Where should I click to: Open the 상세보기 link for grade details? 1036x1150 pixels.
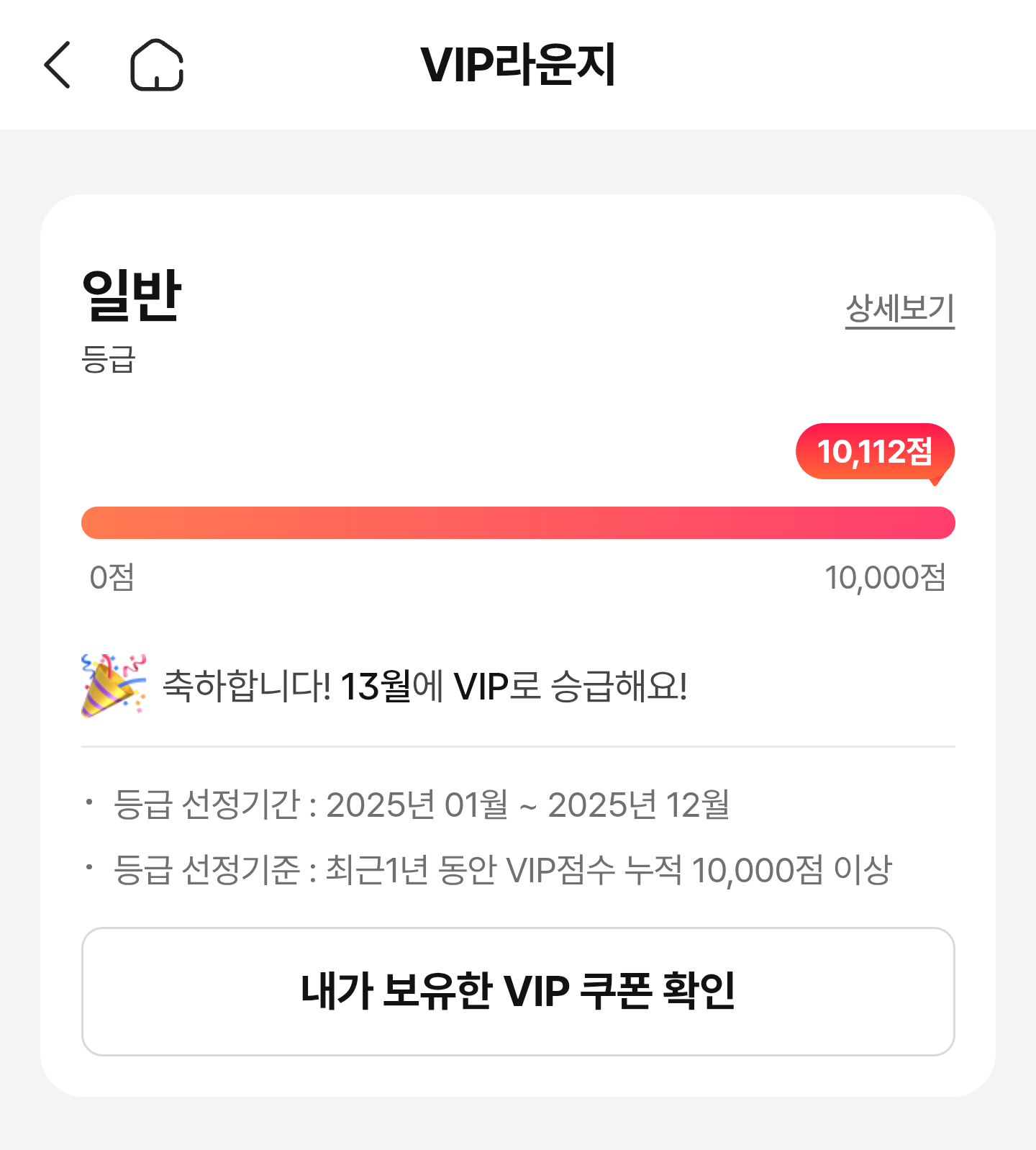[899, 309]
